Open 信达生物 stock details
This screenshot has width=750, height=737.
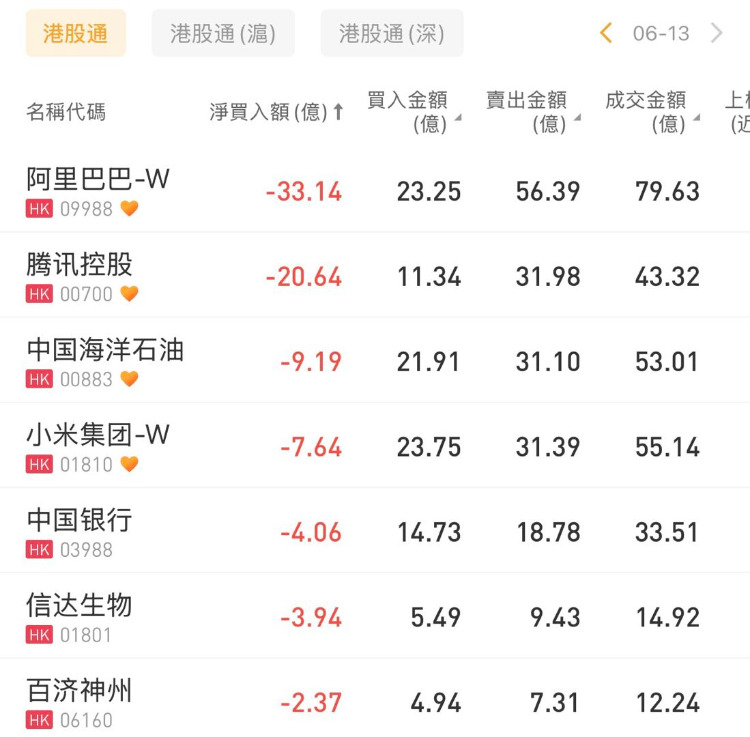[x=80, y=605]
